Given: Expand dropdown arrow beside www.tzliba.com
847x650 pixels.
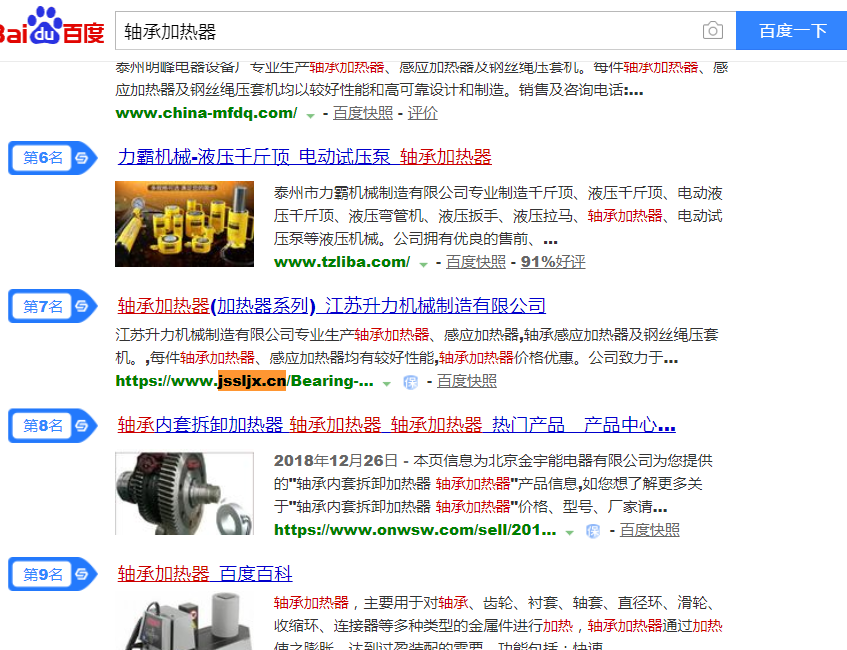Looking at the screenshot, I should tap(423, 263).
